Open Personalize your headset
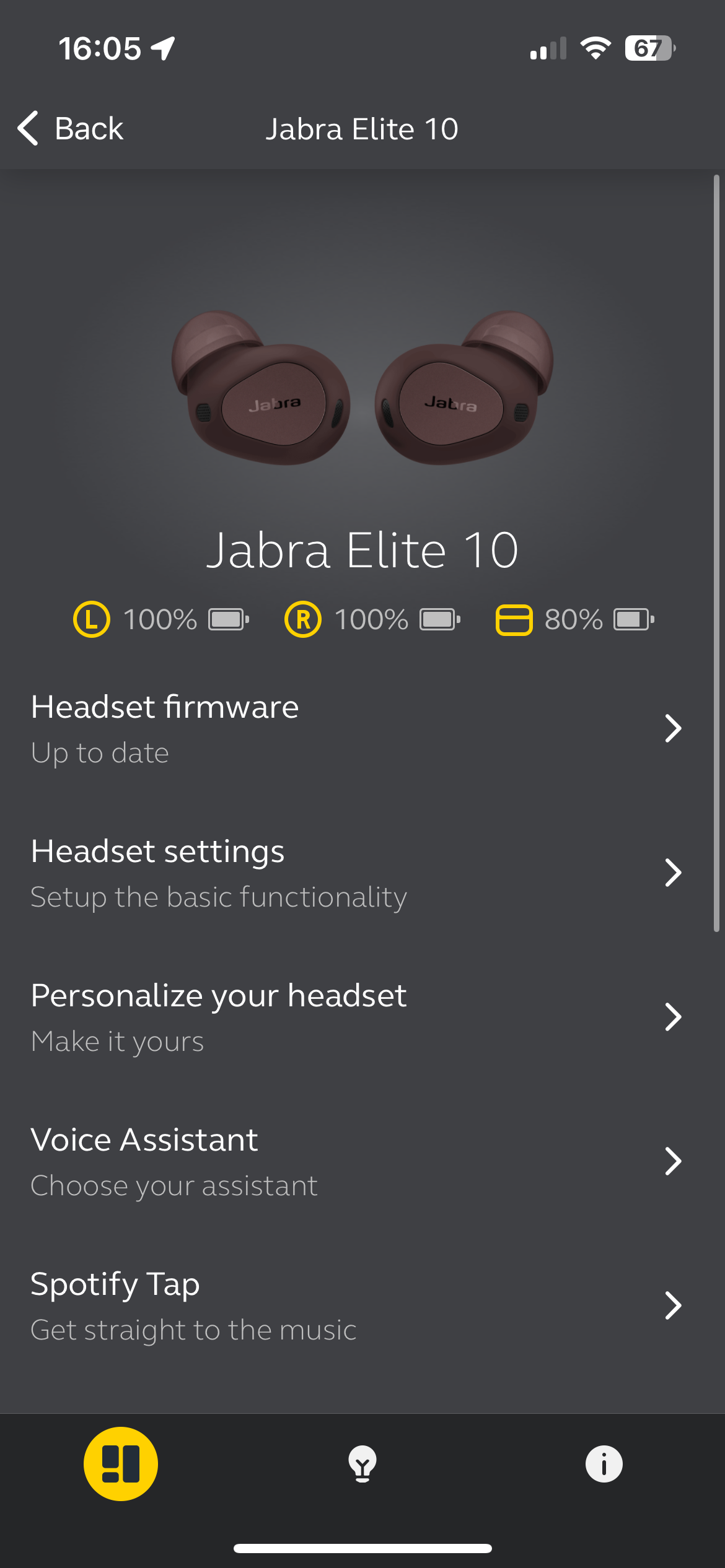This screenshot has height=1568, width=725. click(x=356, y=1017)
